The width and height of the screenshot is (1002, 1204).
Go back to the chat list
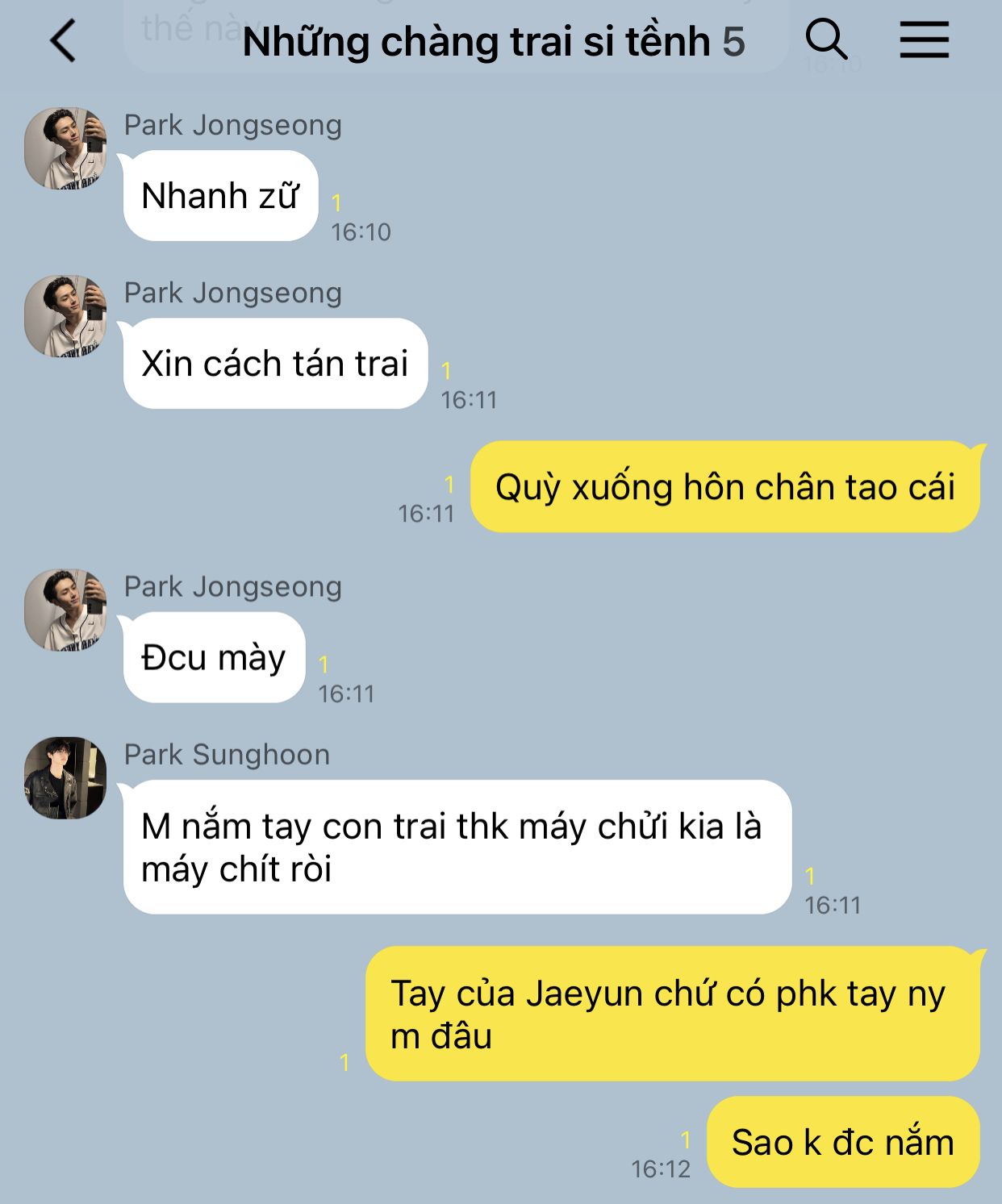63,40
